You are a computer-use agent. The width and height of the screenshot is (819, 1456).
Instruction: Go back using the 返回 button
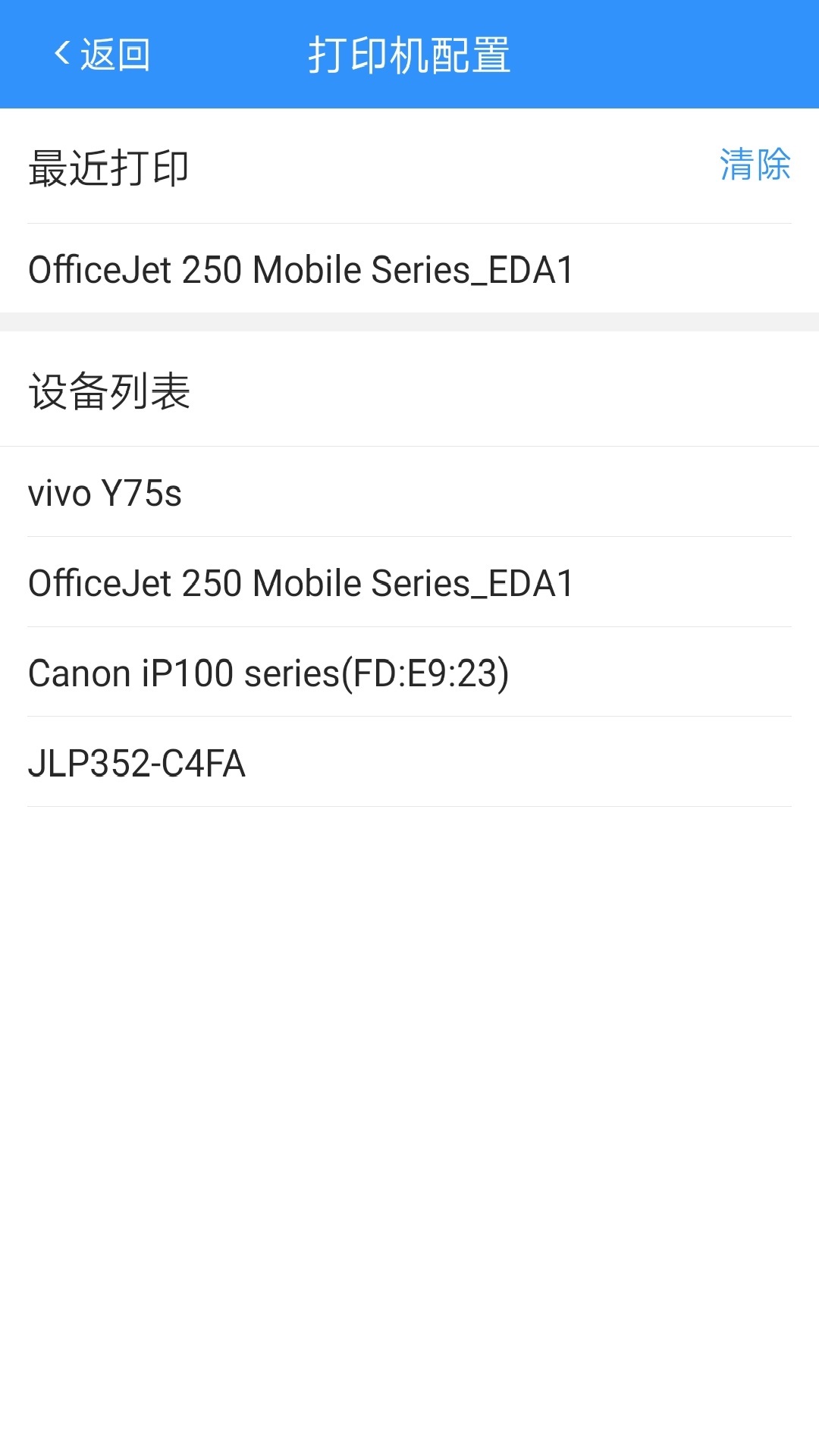102,55
